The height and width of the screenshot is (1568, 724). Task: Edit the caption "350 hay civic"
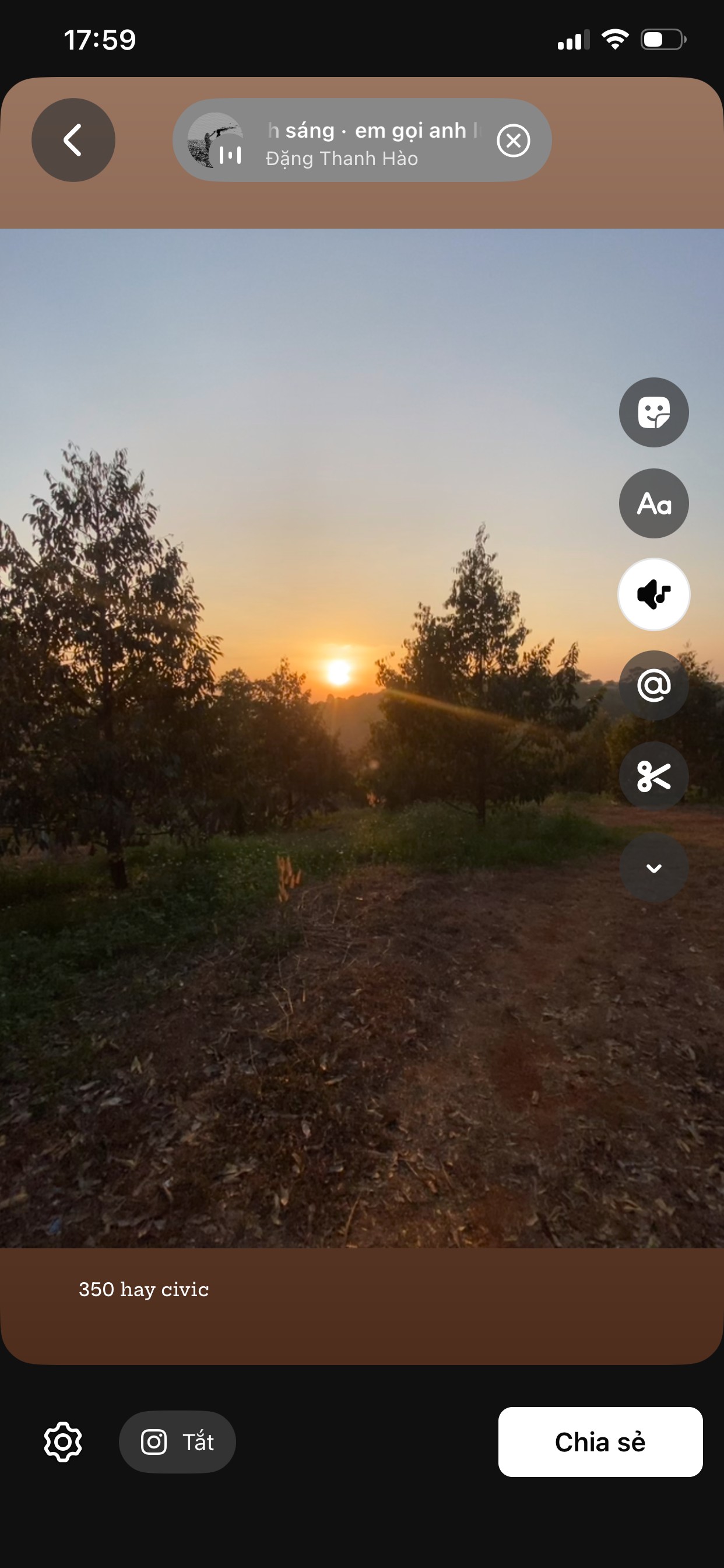point(143,1290)
